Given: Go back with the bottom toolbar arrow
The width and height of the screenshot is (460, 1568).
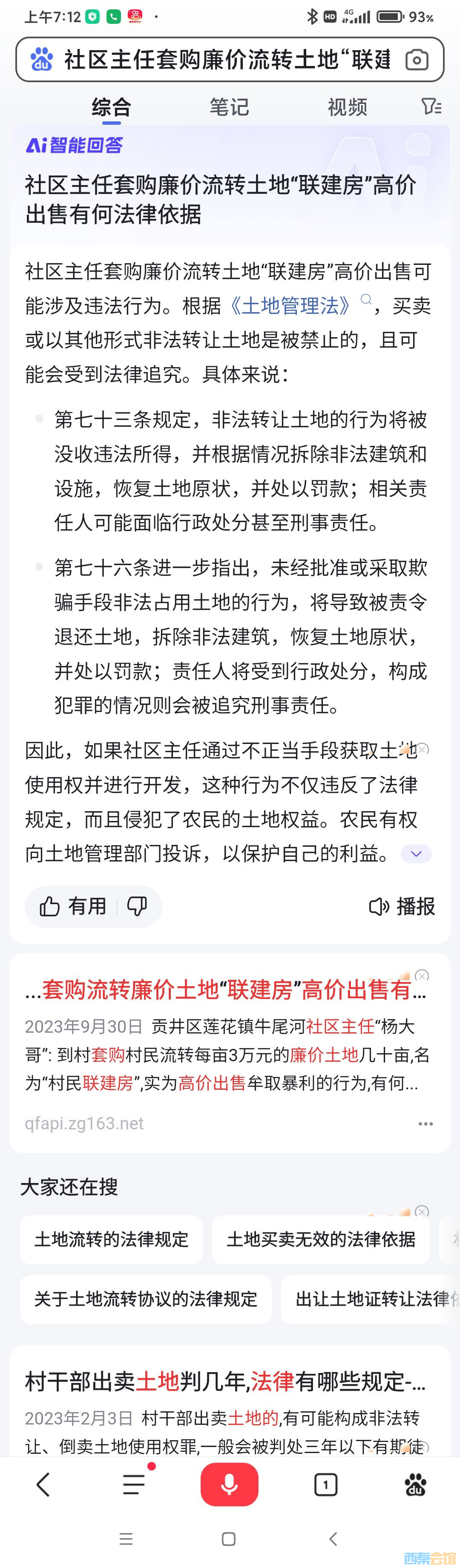Looking at the screenshot, I should coord(43,1485).
